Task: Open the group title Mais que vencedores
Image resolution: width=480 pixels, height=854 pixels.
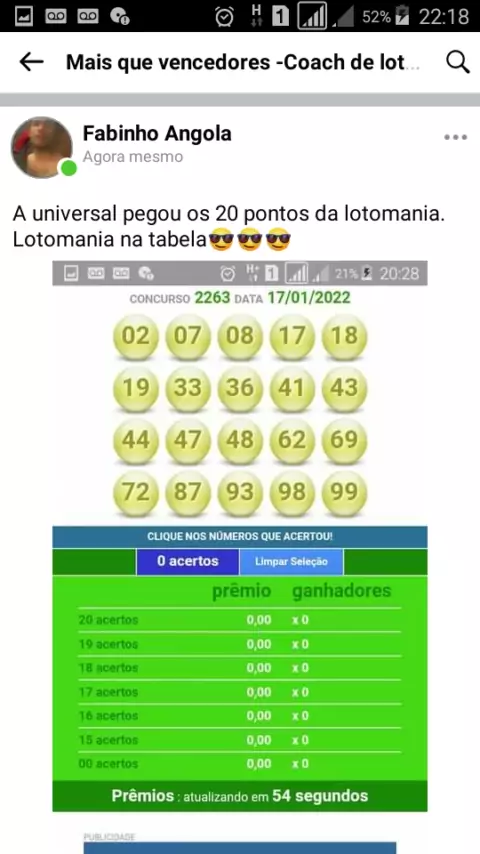Action: [243, 63]
